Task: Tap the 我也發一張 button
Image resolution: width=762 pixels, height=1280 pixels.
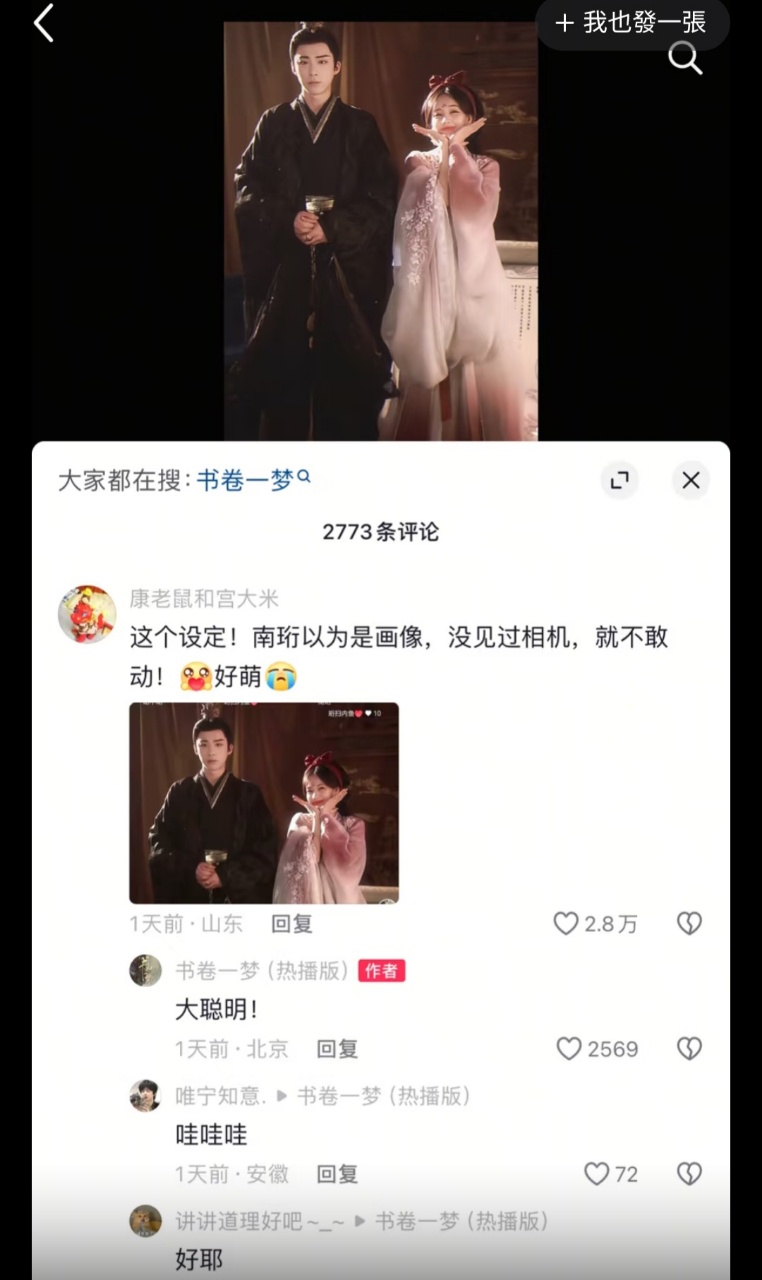Action: 632,23
